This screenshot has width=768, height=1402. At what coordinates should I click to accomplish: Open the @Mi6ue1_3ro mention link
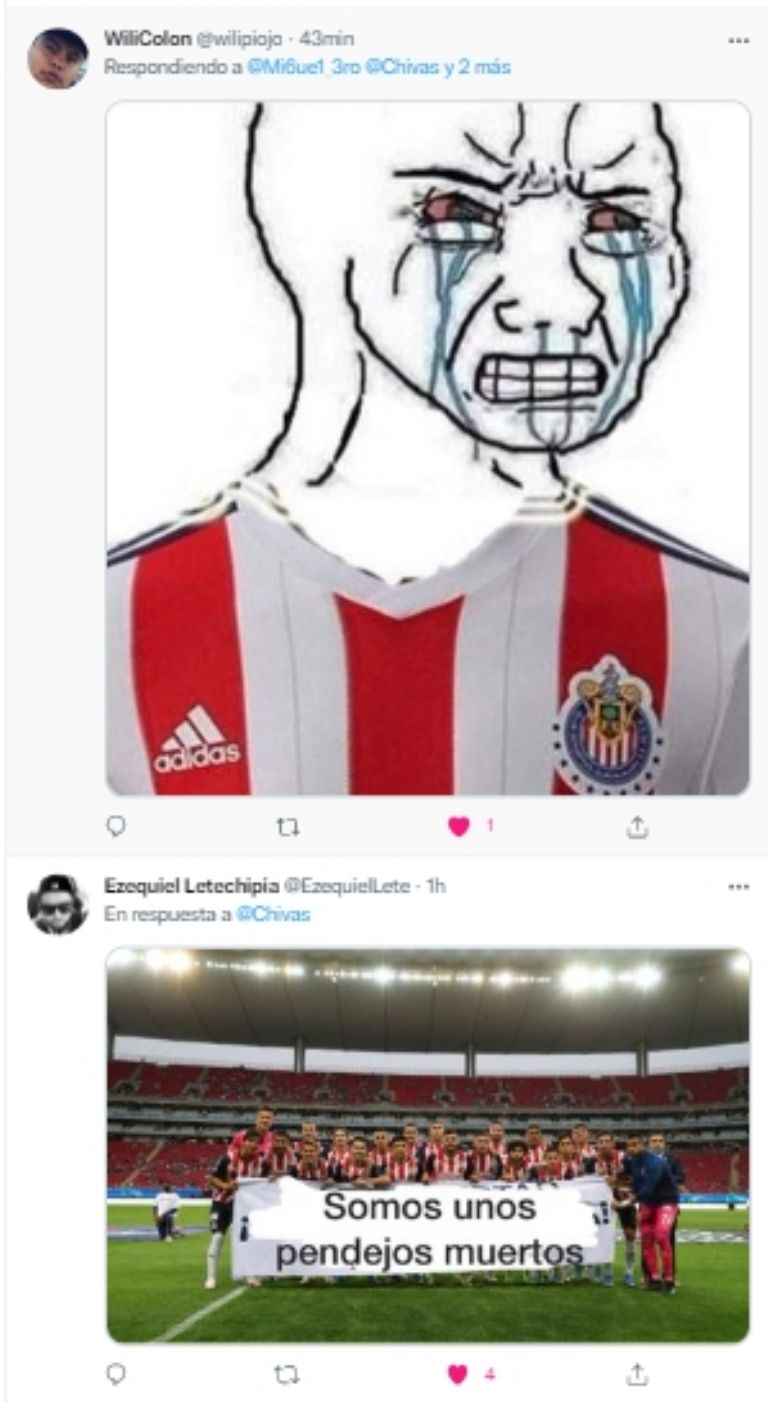point(299,68)
